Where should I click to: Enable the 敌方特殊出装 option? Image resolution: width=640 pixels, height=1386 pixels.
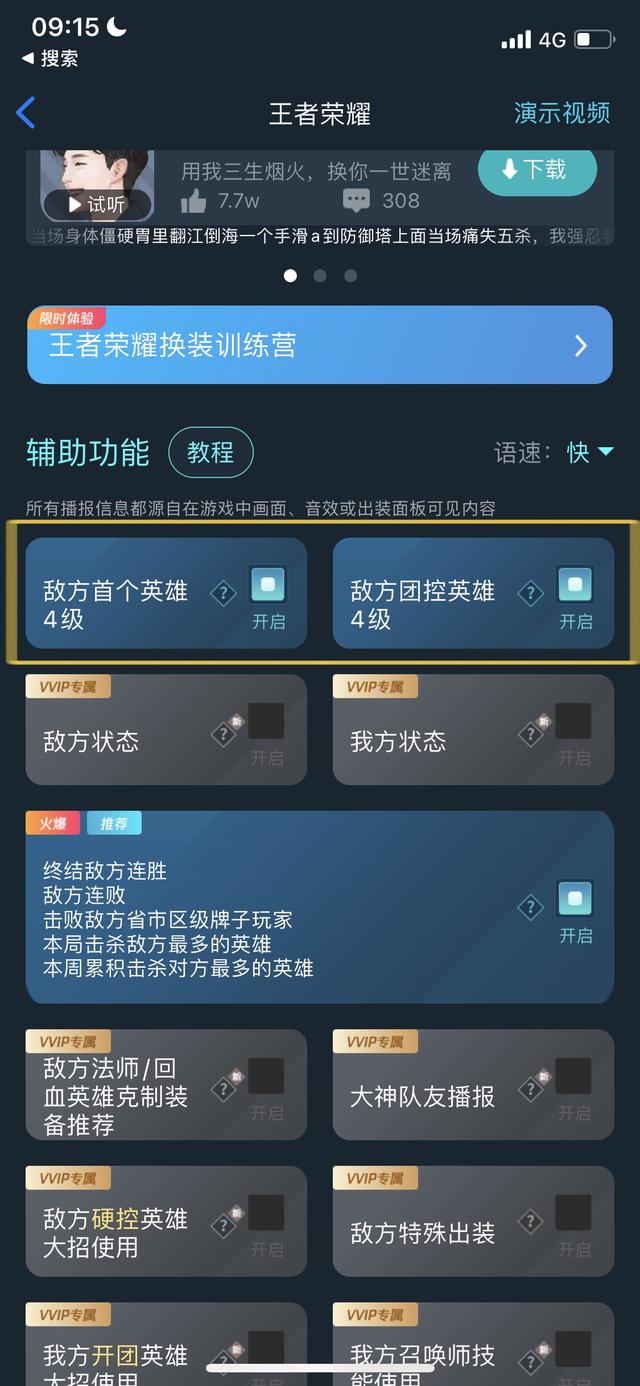[x=574, y=1214]
